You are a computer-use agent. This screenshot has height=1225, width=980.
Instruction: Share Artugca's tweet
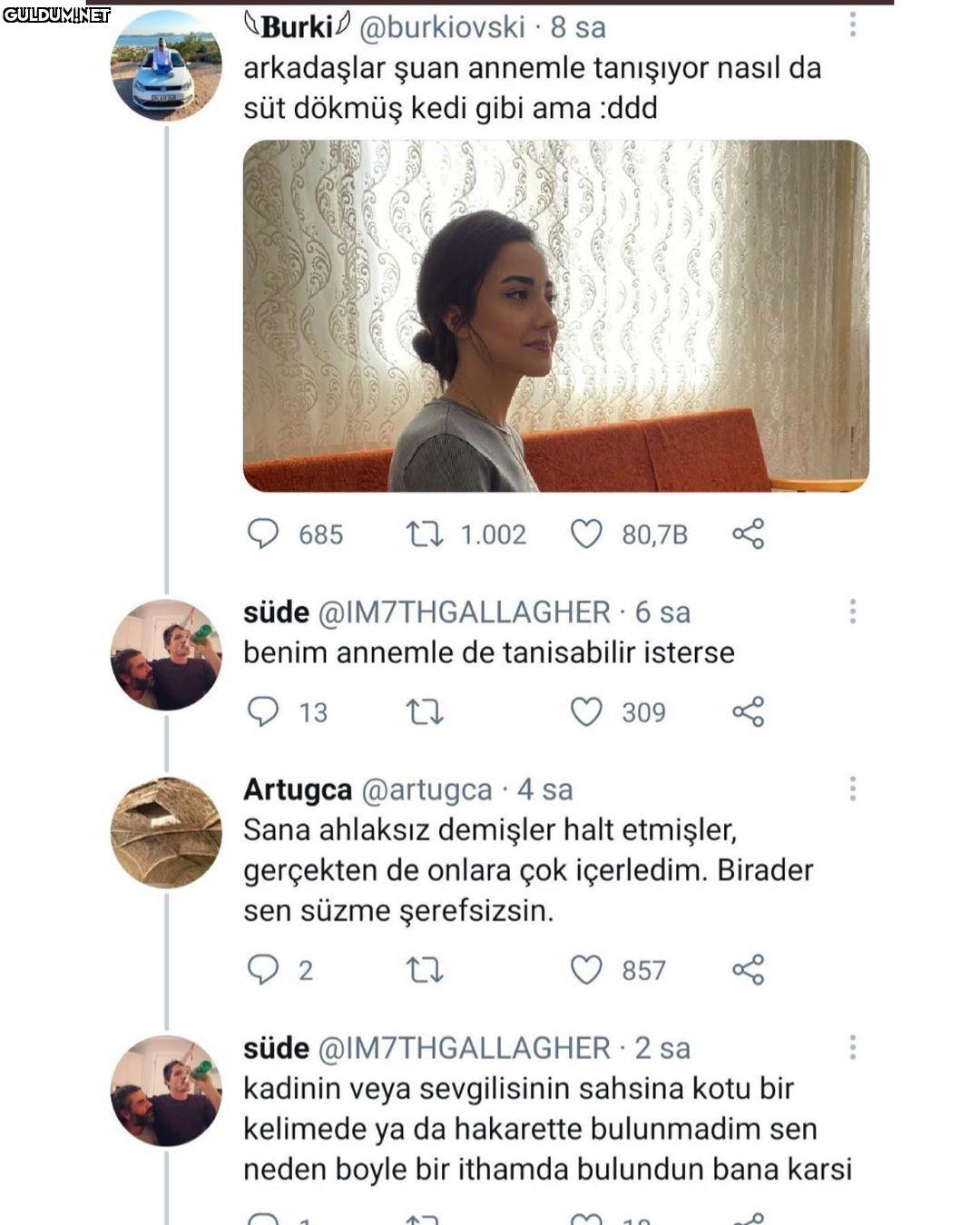749,969
